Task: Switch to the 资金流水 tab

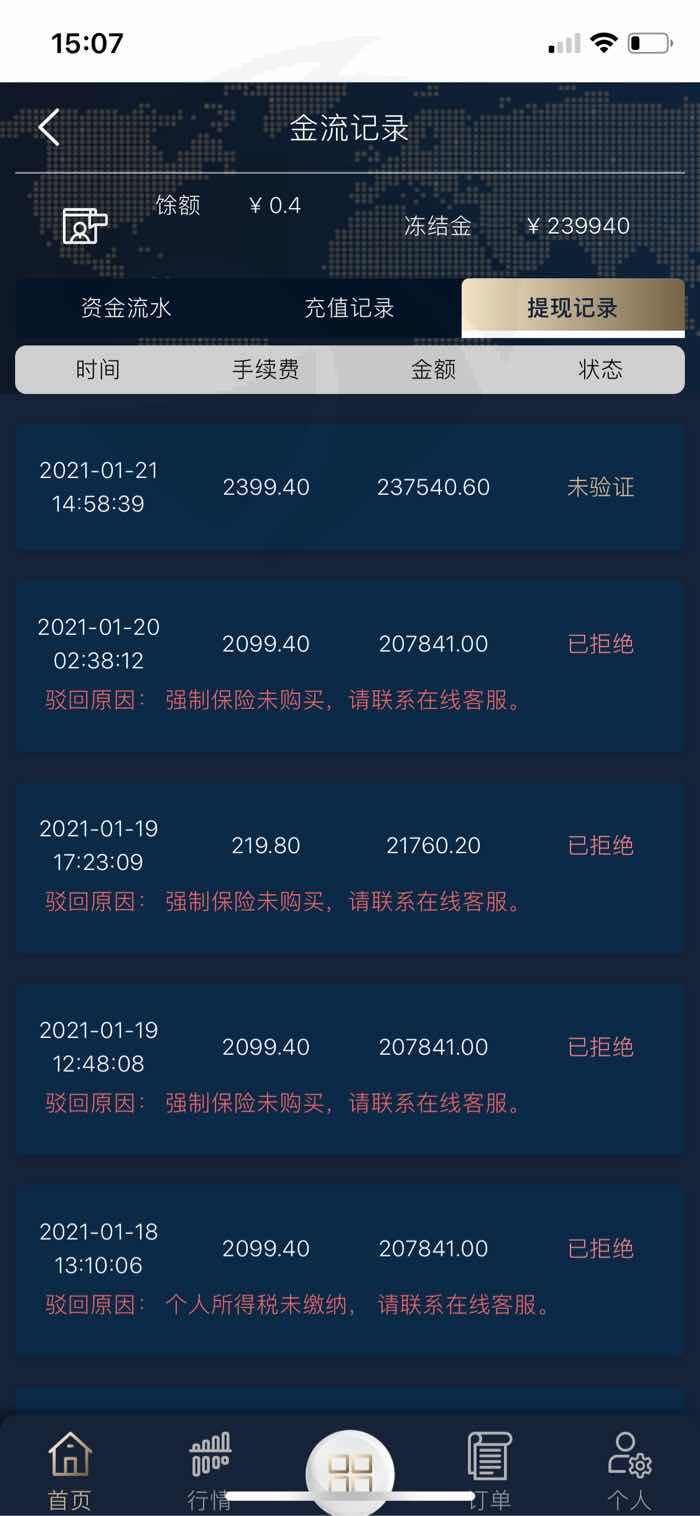Action: pos(126,308)
